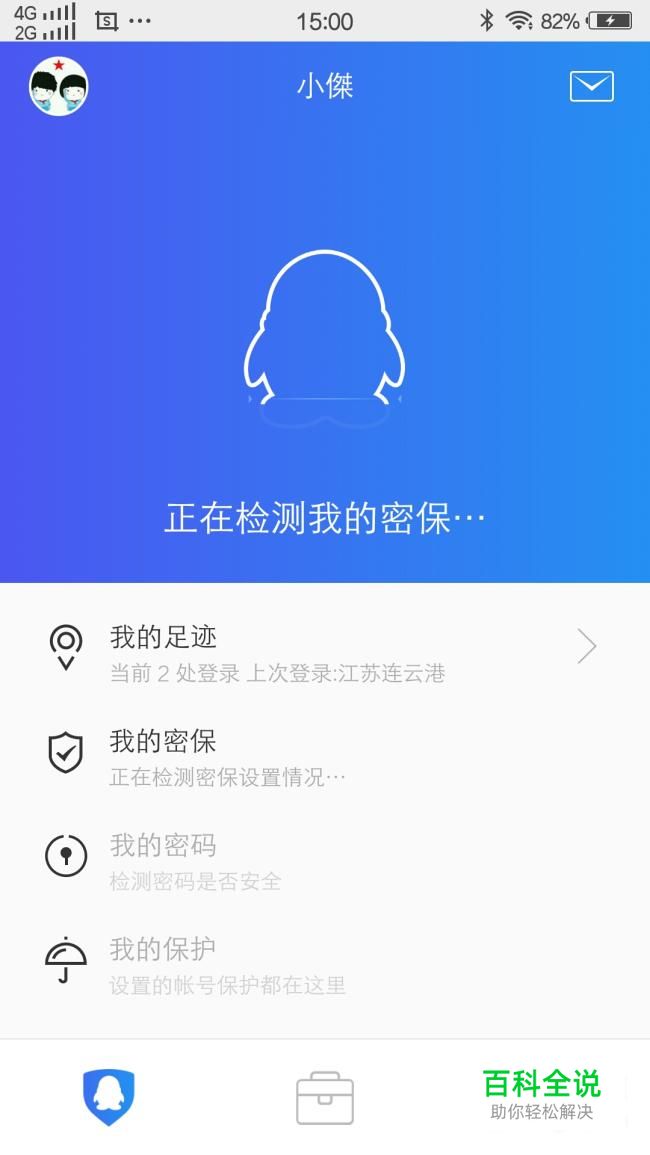Open the profile avatar at top left
Image resolution: width=650 pixels, height=1155 pixels.
59,86
